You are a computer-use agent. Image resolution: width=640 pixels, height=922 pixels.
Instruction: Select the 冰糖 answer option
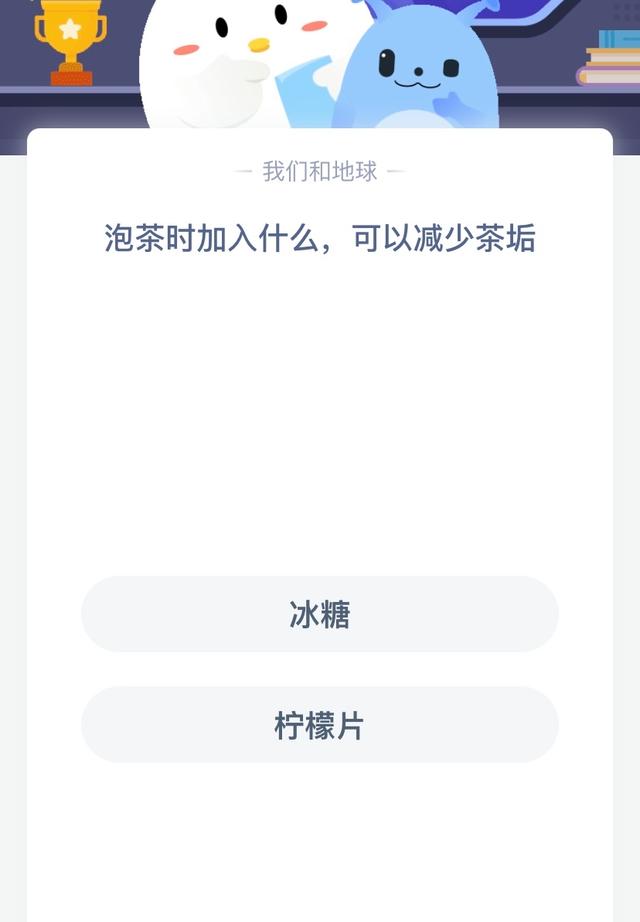coord(319,614)
